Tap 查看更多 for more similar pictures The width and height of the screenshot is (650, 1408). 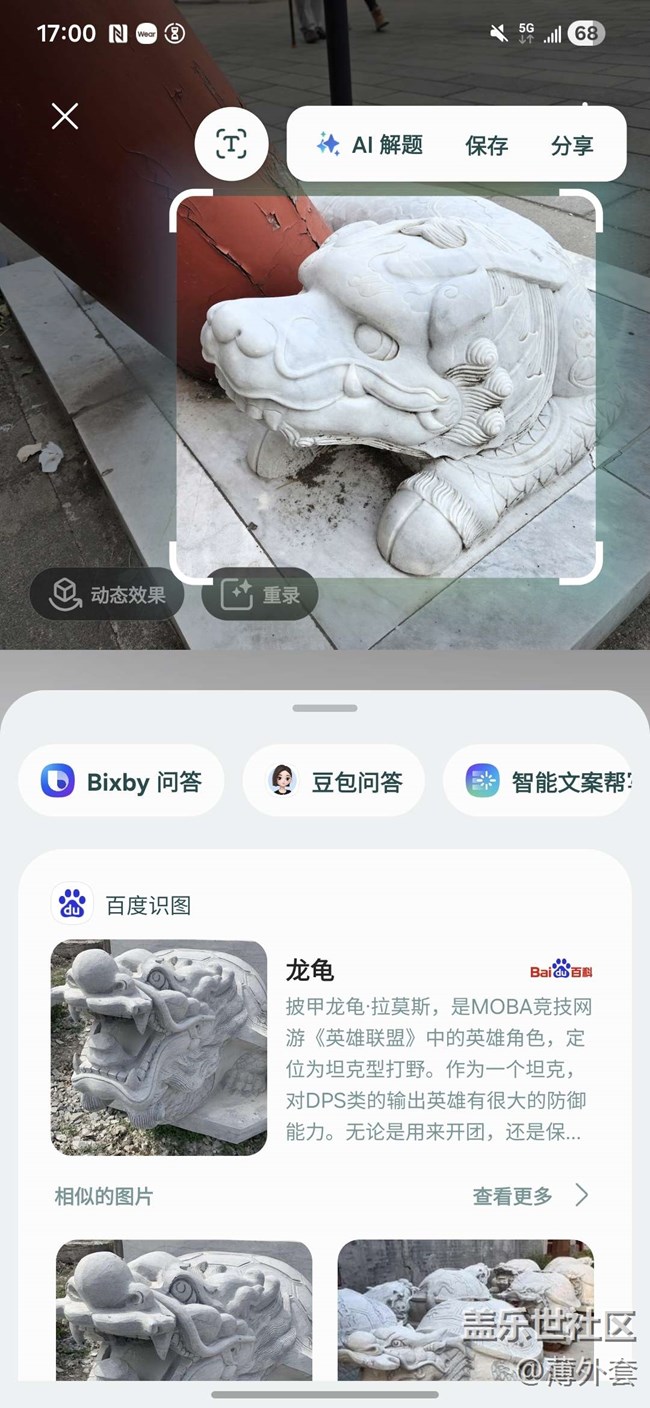pos(530,1196)
